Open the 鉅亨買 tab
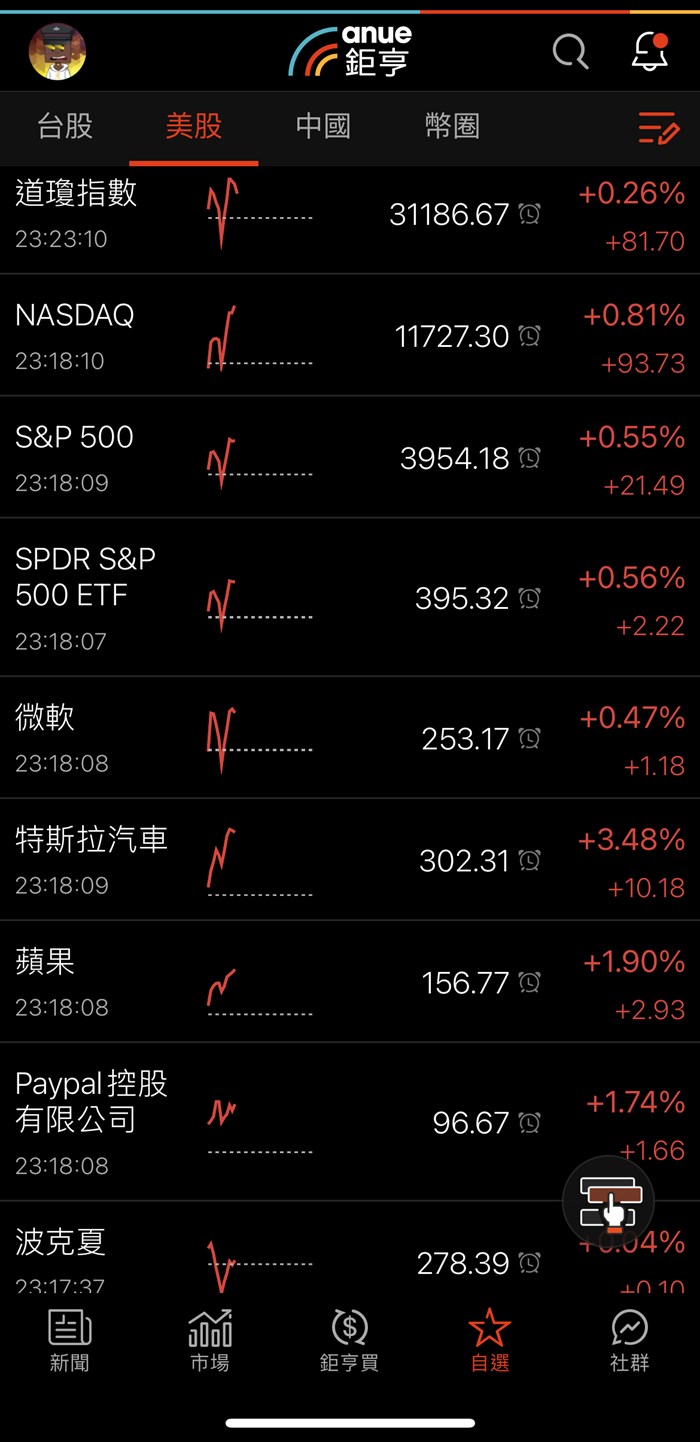Screen dimensions: 700x1442 (349, 1340)
